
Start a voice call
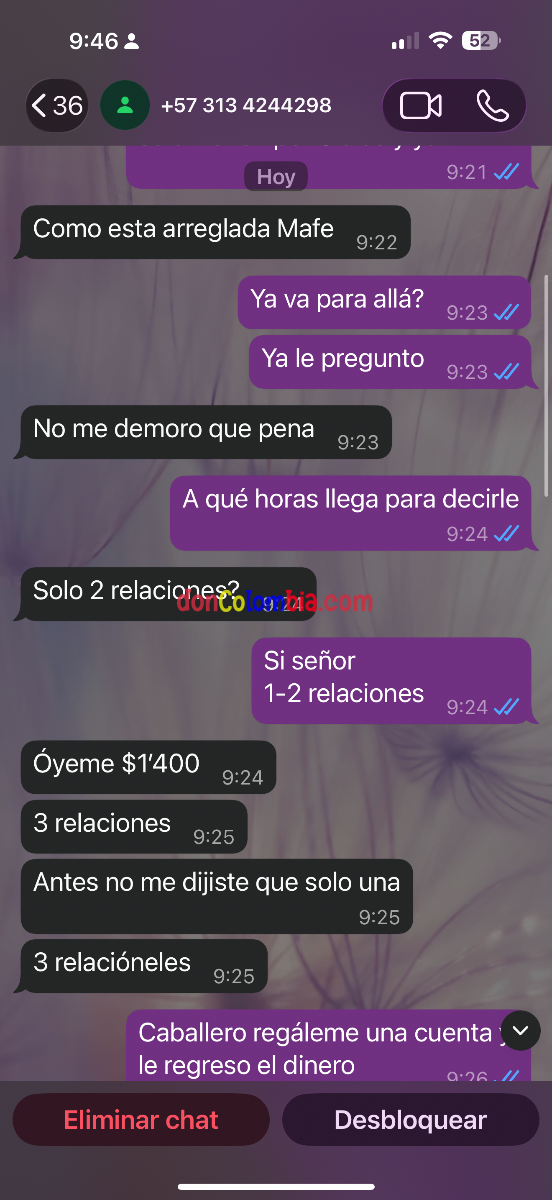click(492, 106)
